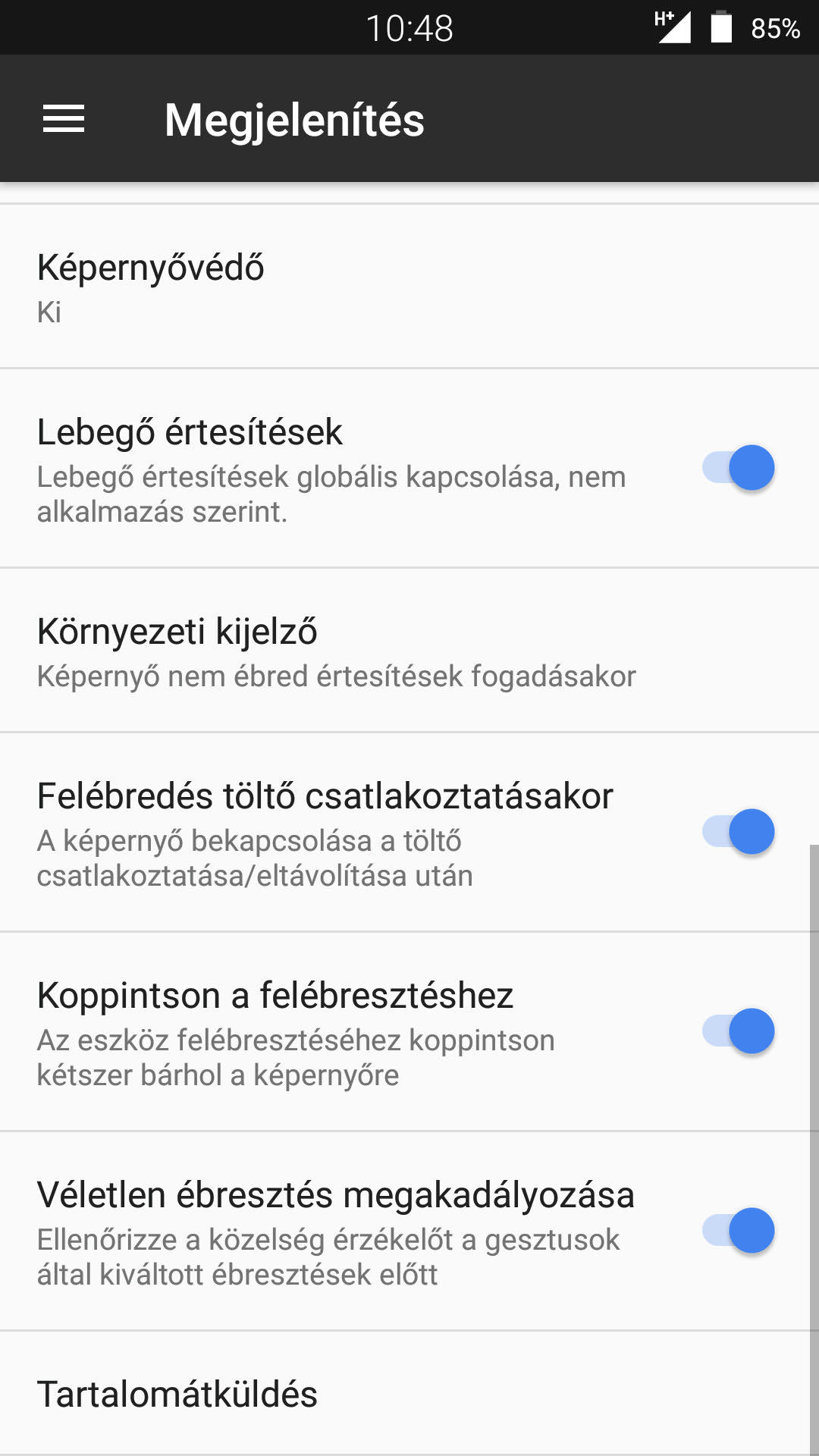Switch off Véletlen ébresztés megakadályozása
The width and height of the screenshot is (819, 1456).
(x=738, y=1230)
